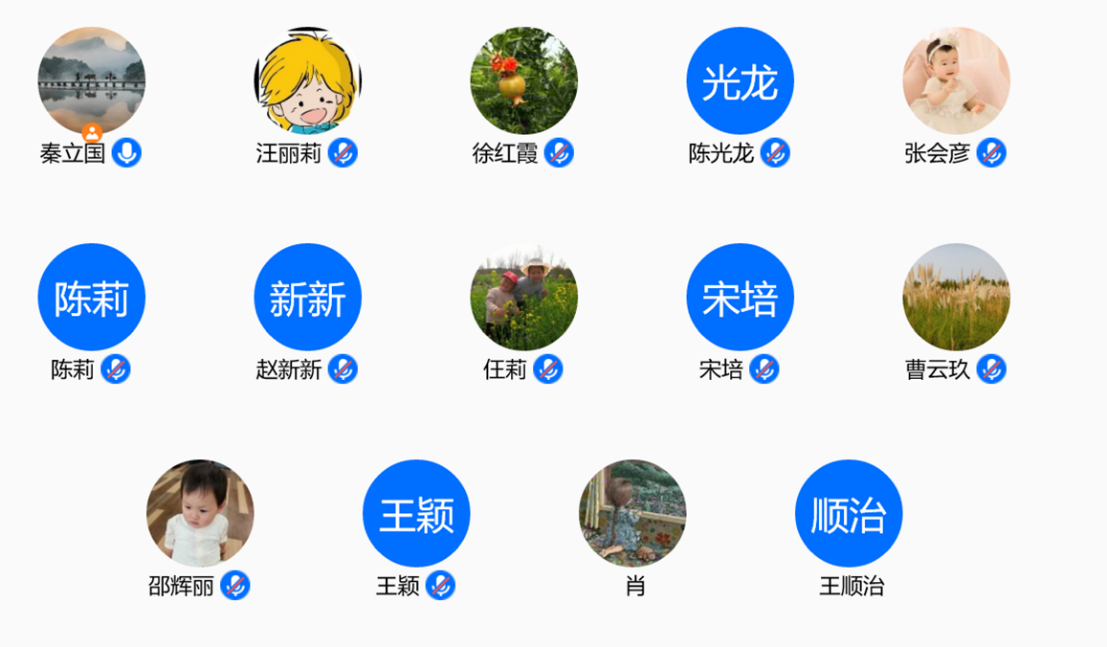Select 张会彦's baby photo avatar
This screenshot has height=647, width=1107.
[955, 80]
